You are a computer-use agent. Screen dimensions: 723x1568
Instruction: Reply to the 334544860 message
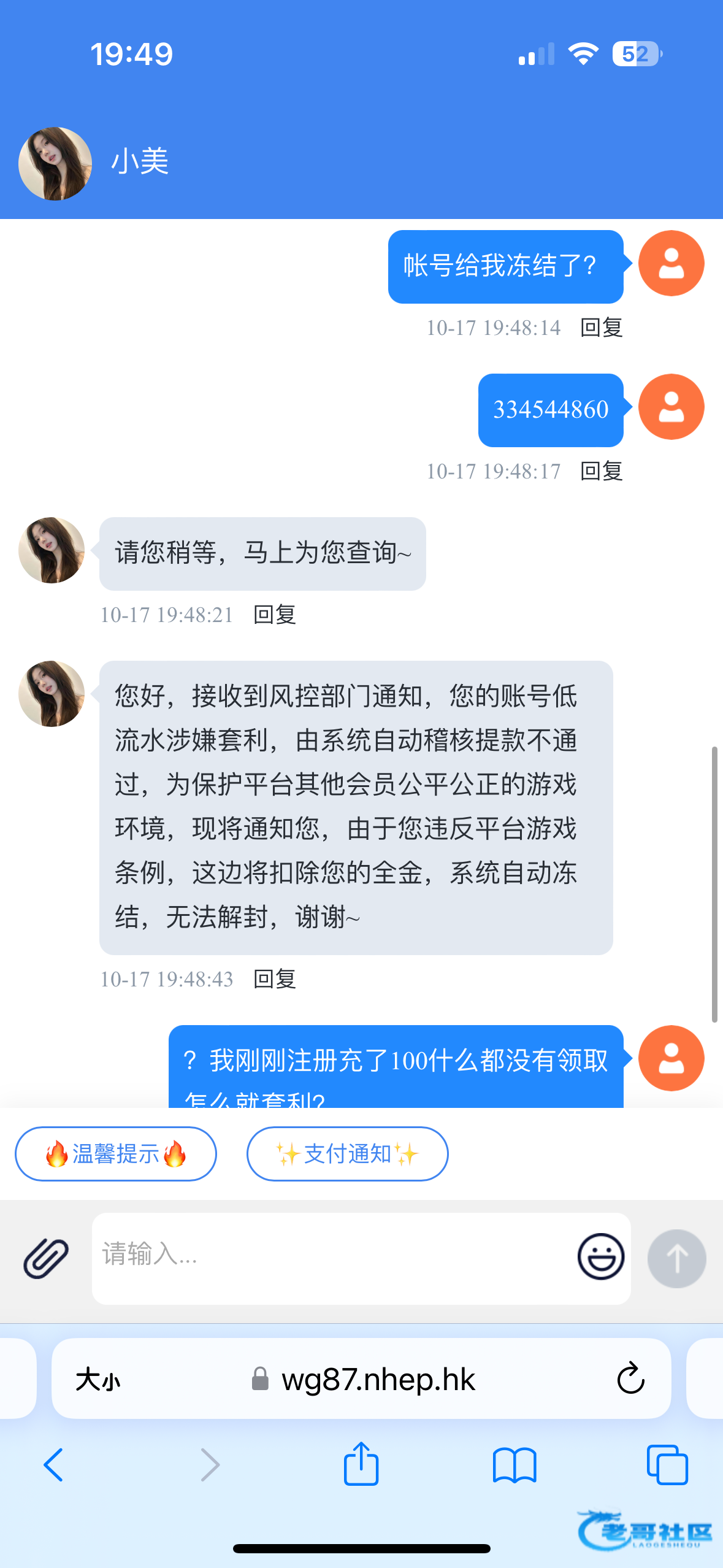(601, 471)
